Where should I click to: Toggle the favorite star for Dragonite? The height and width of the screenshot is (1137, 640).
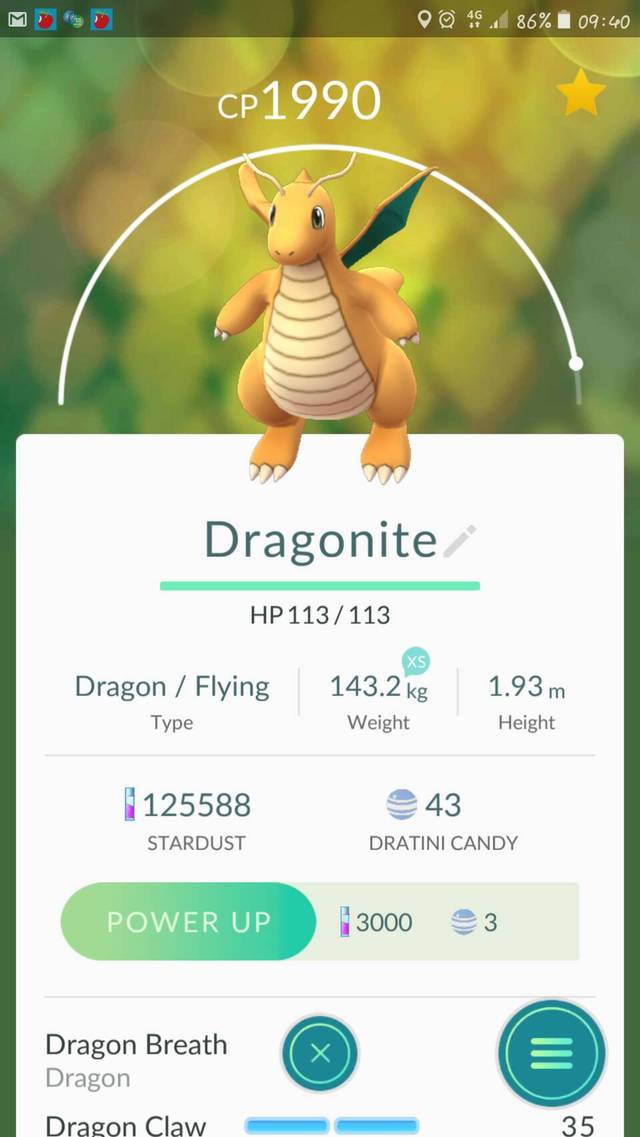[580, 94]
